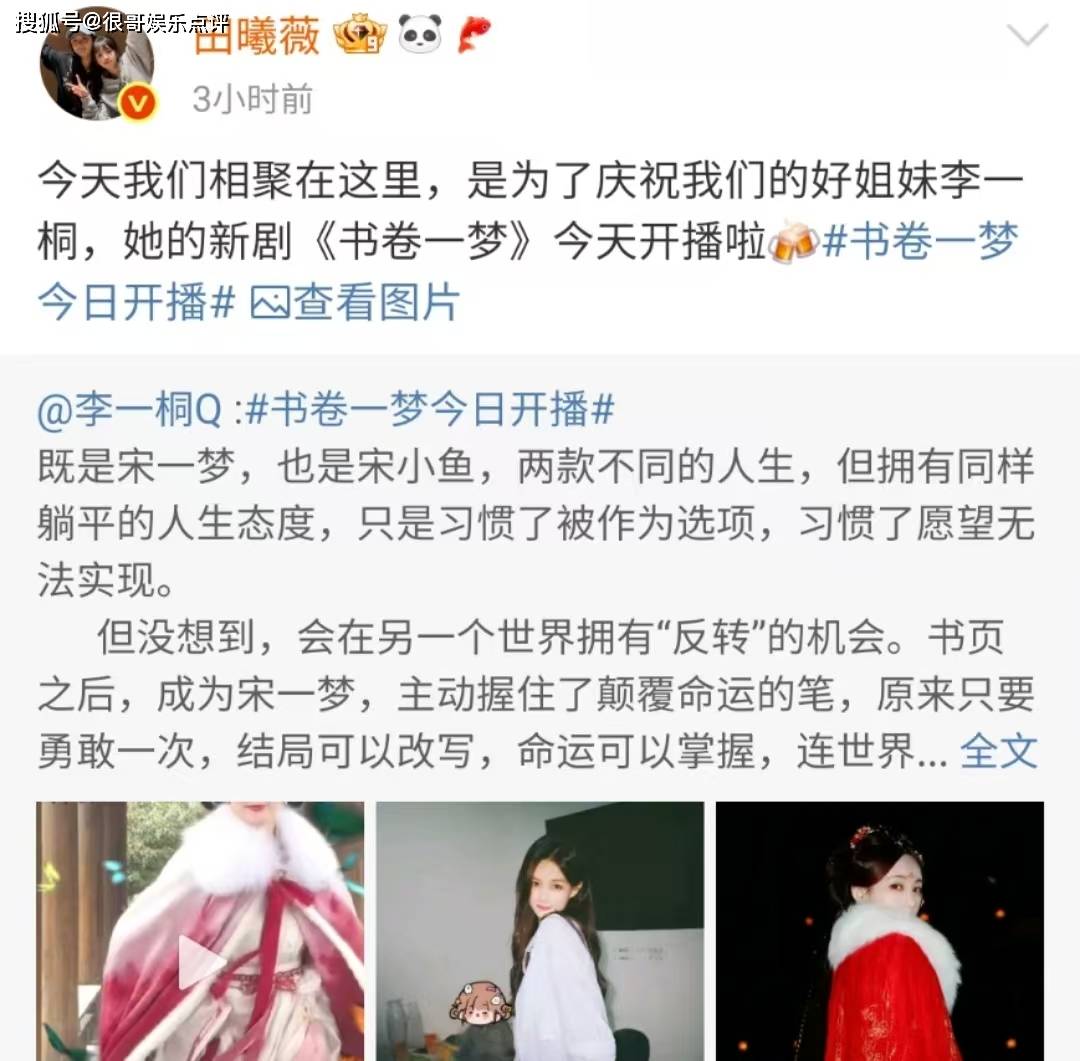Expand the full text via 全文
Screen dimensions: 1080x1061
pyautogui.click(x=998, y=751)
